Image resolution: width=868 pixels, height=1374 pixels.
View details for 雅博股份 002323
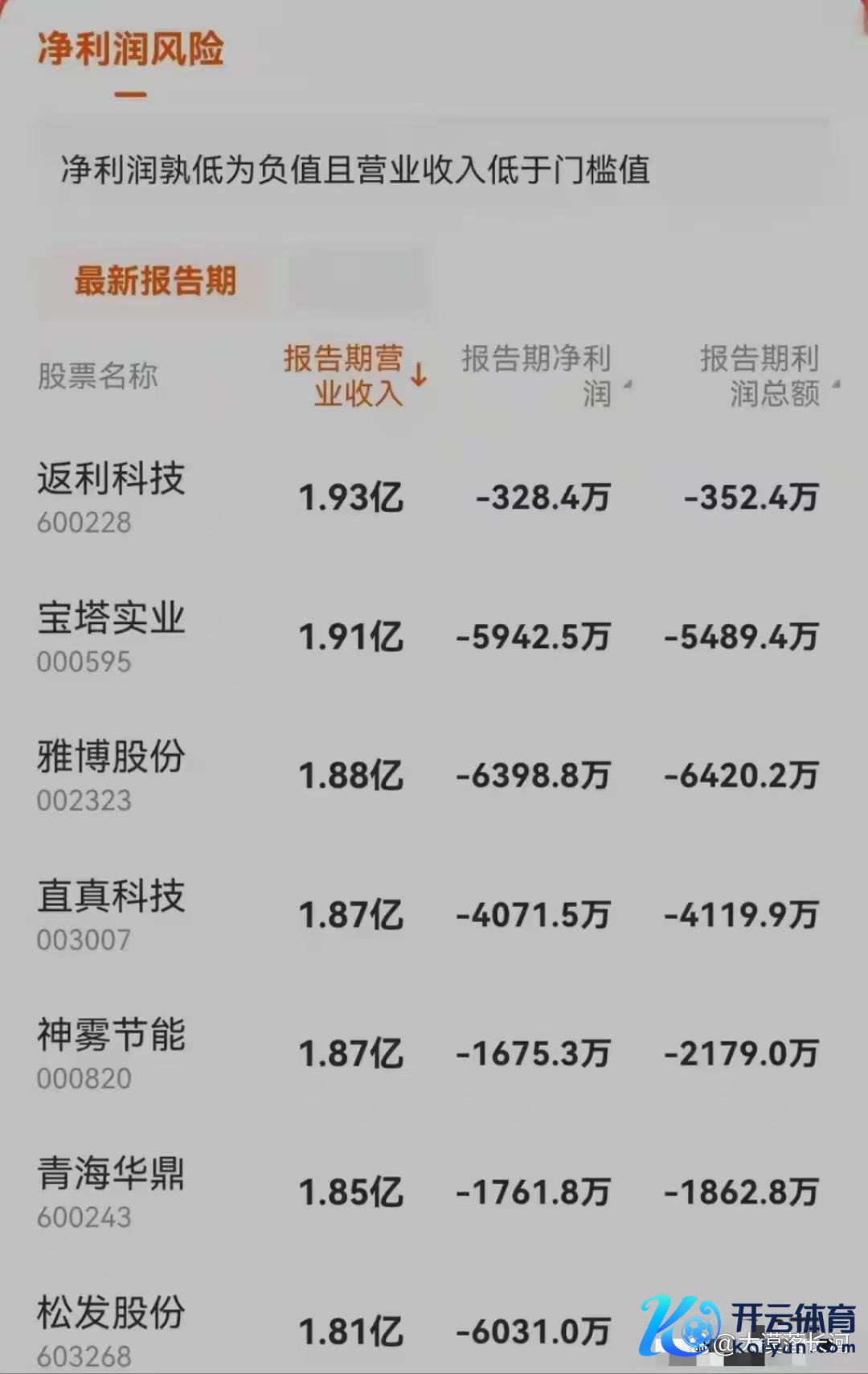pyautogui.click(x=111, y=775)
